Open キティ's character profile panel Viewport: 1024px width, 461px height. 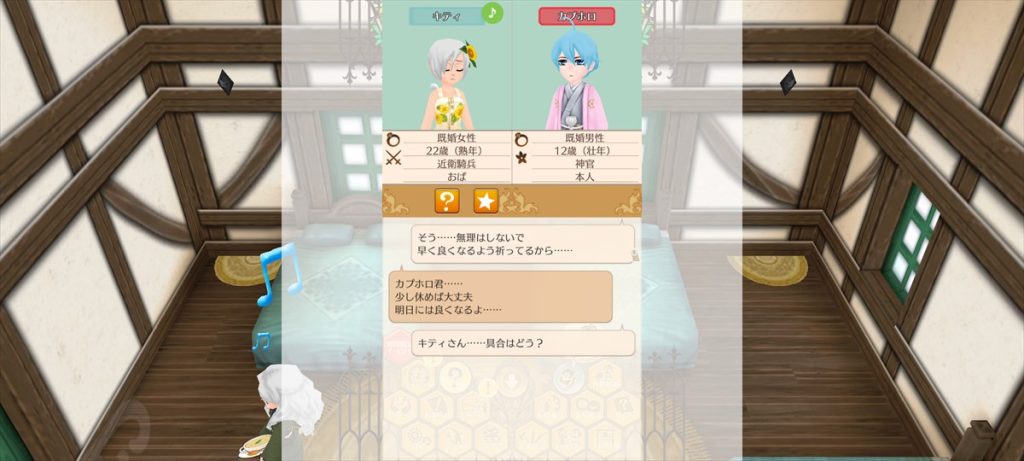tap(447, 80)
